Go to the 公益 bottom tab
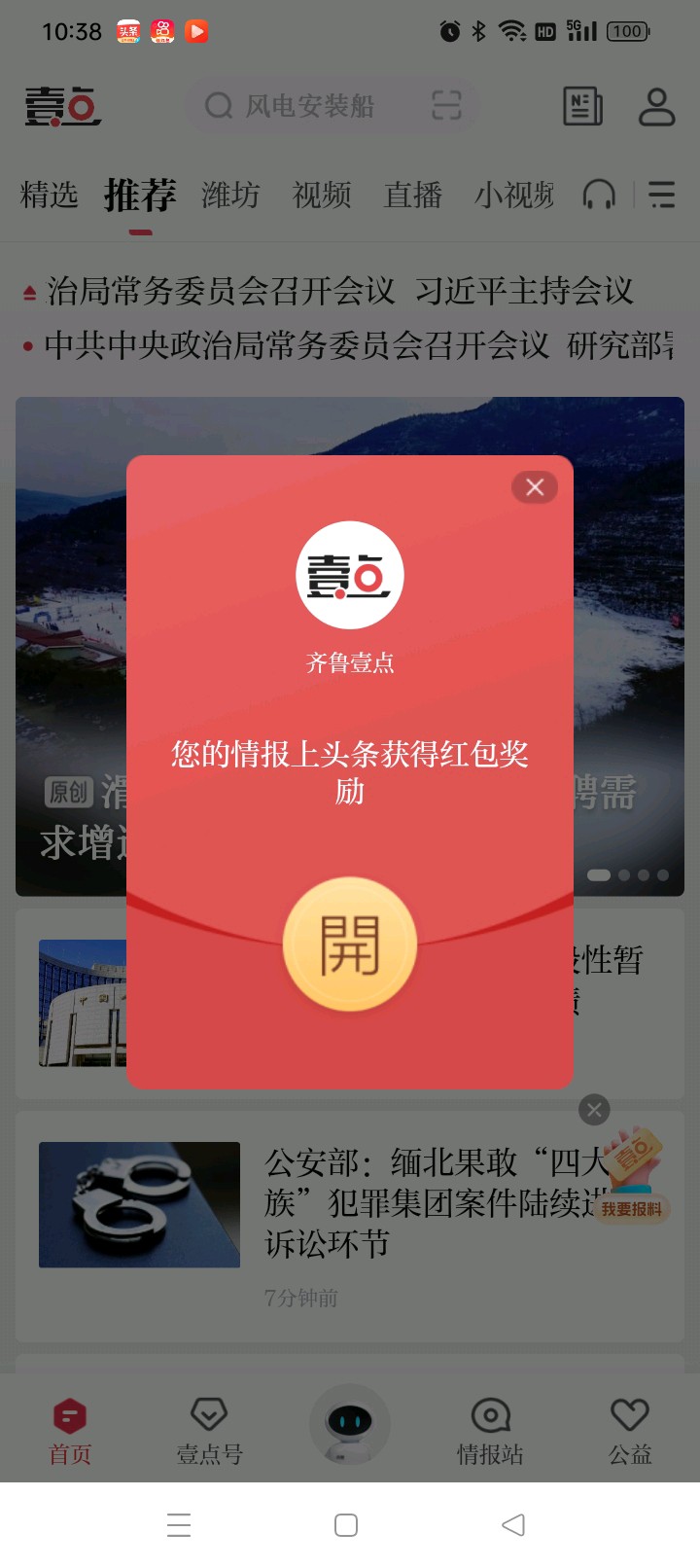This screenshot has height=1568, width=700. pos(629,1432)
